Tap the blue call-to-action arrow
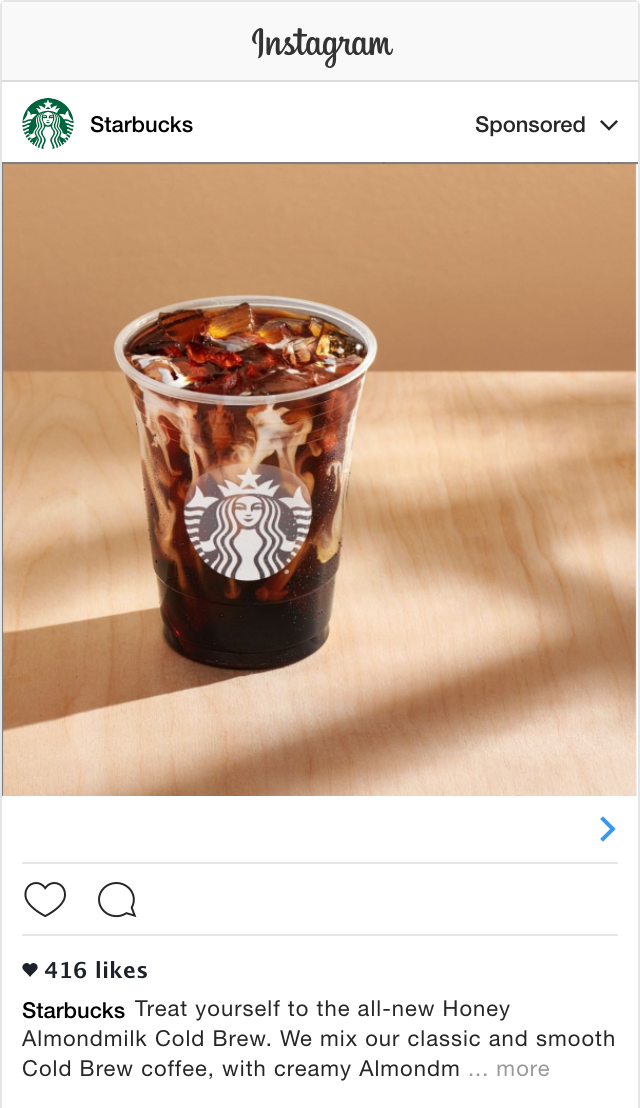This screenshot has height=1108, width=640. [x=607, y=829]
